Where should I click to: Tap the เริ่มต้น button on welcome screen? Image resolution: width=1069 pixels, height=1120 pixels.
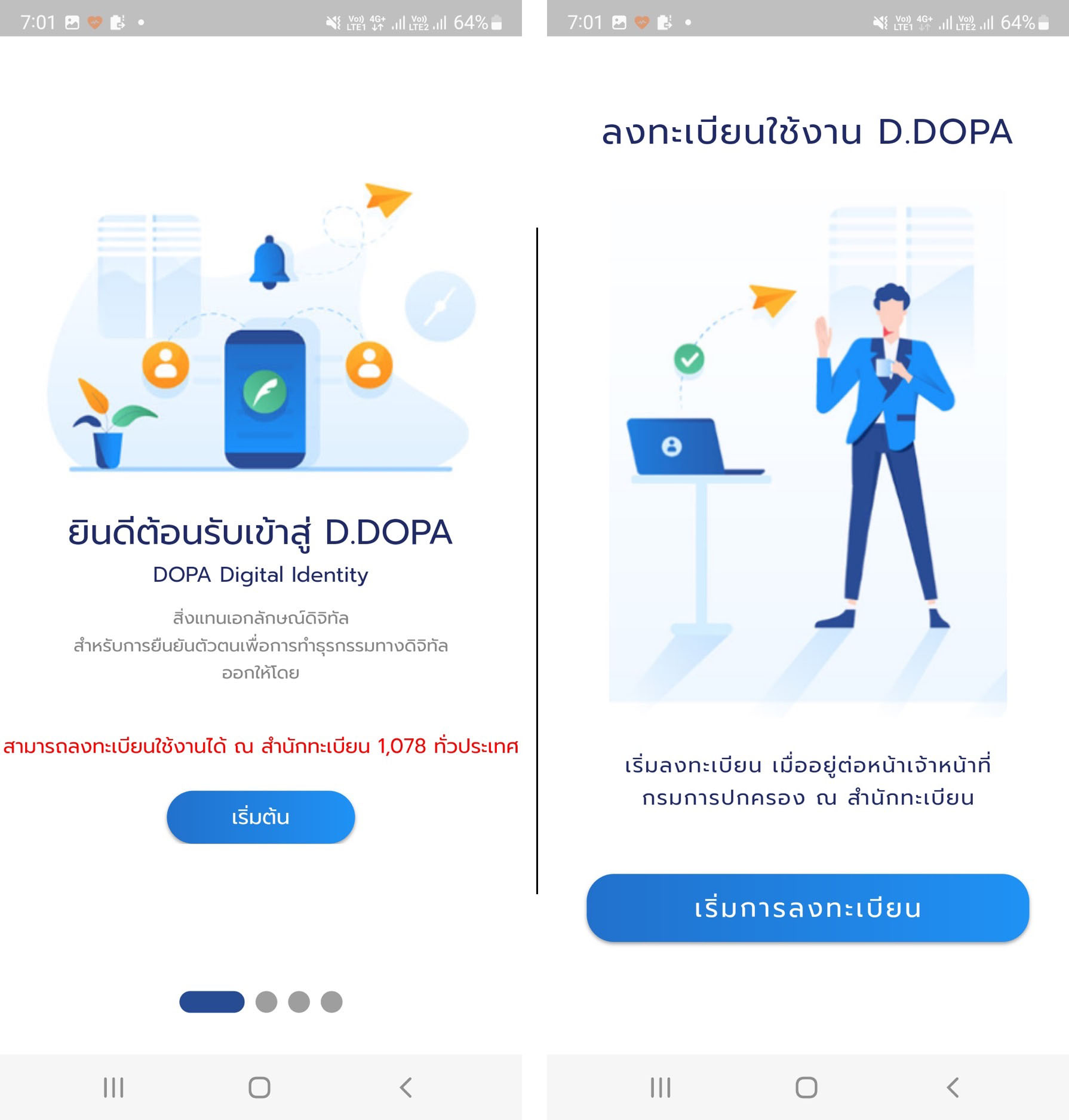pyautogui.click(x=260, y=817)
